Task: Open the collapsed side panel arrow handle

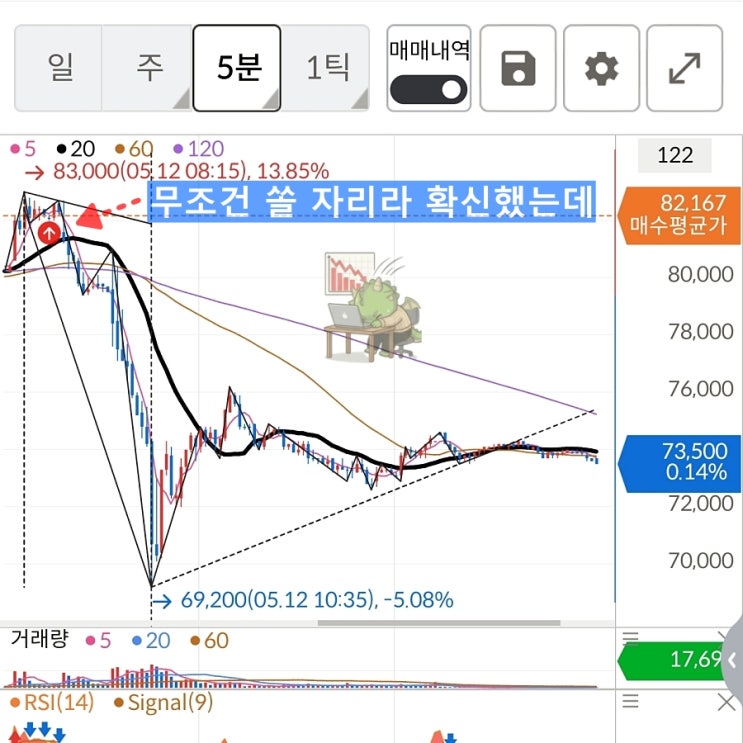Action: (x=733, y=660)
